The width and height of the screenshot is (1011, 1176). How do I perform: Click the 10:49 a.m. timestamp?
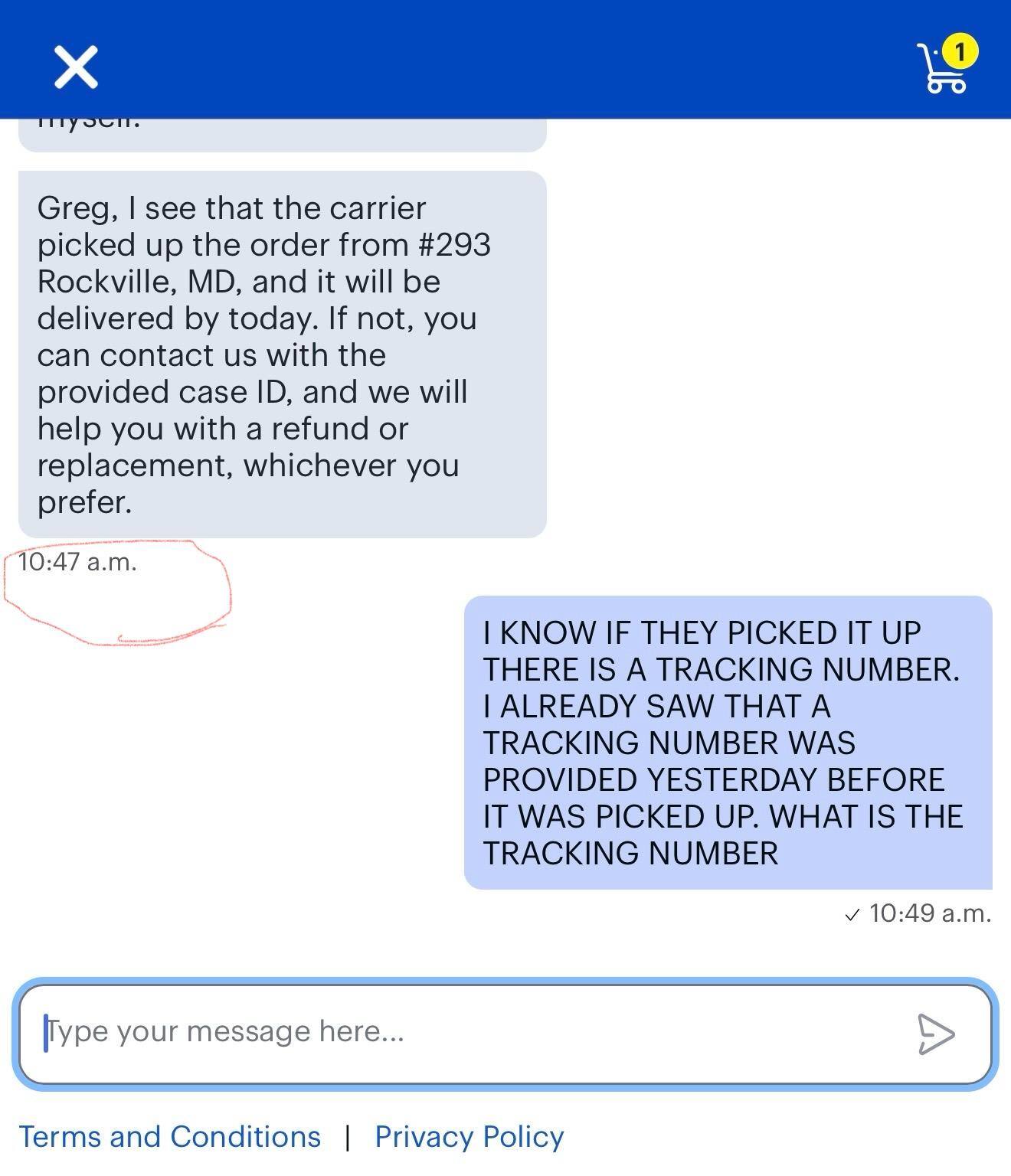[x=931, y=913]
